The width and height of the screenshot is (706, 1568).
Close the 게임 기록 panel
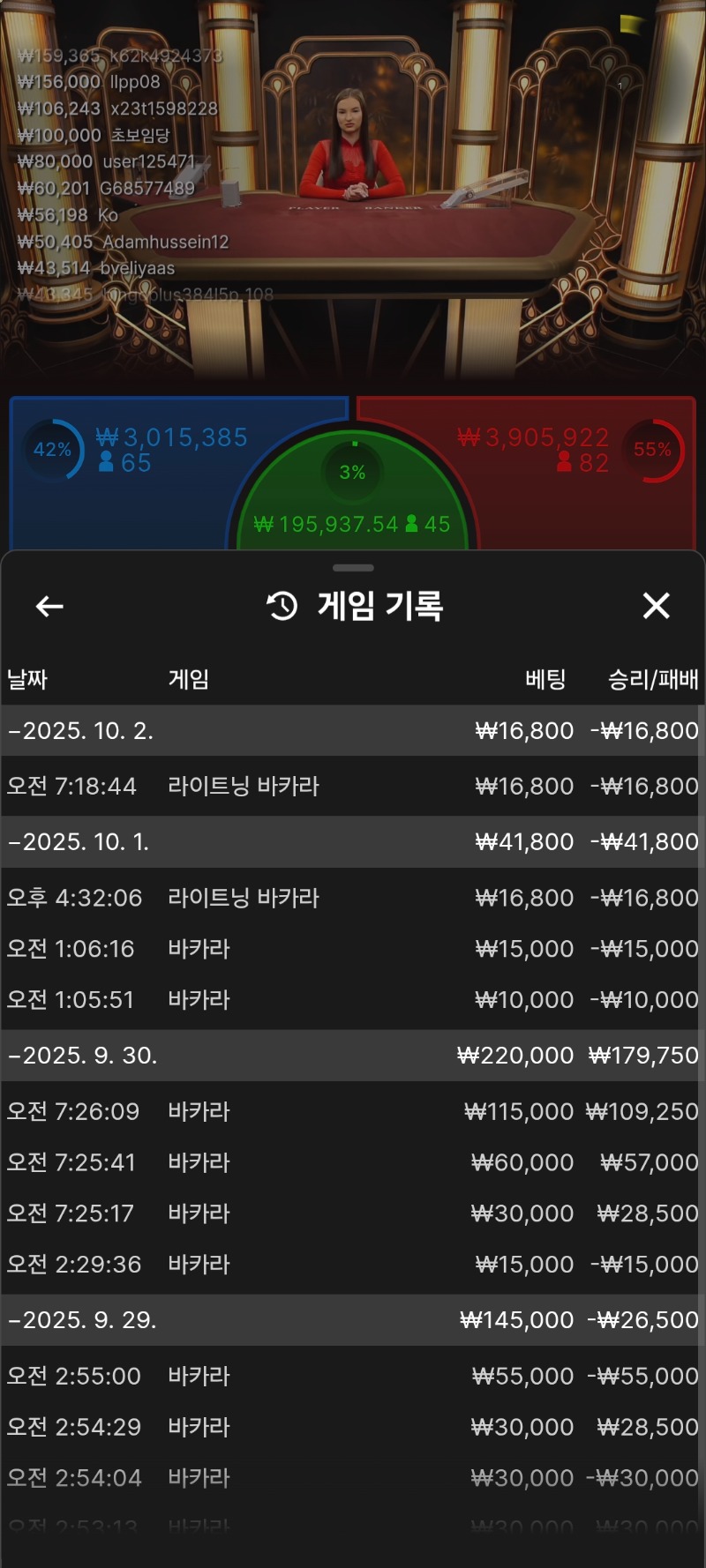[656, 606]
